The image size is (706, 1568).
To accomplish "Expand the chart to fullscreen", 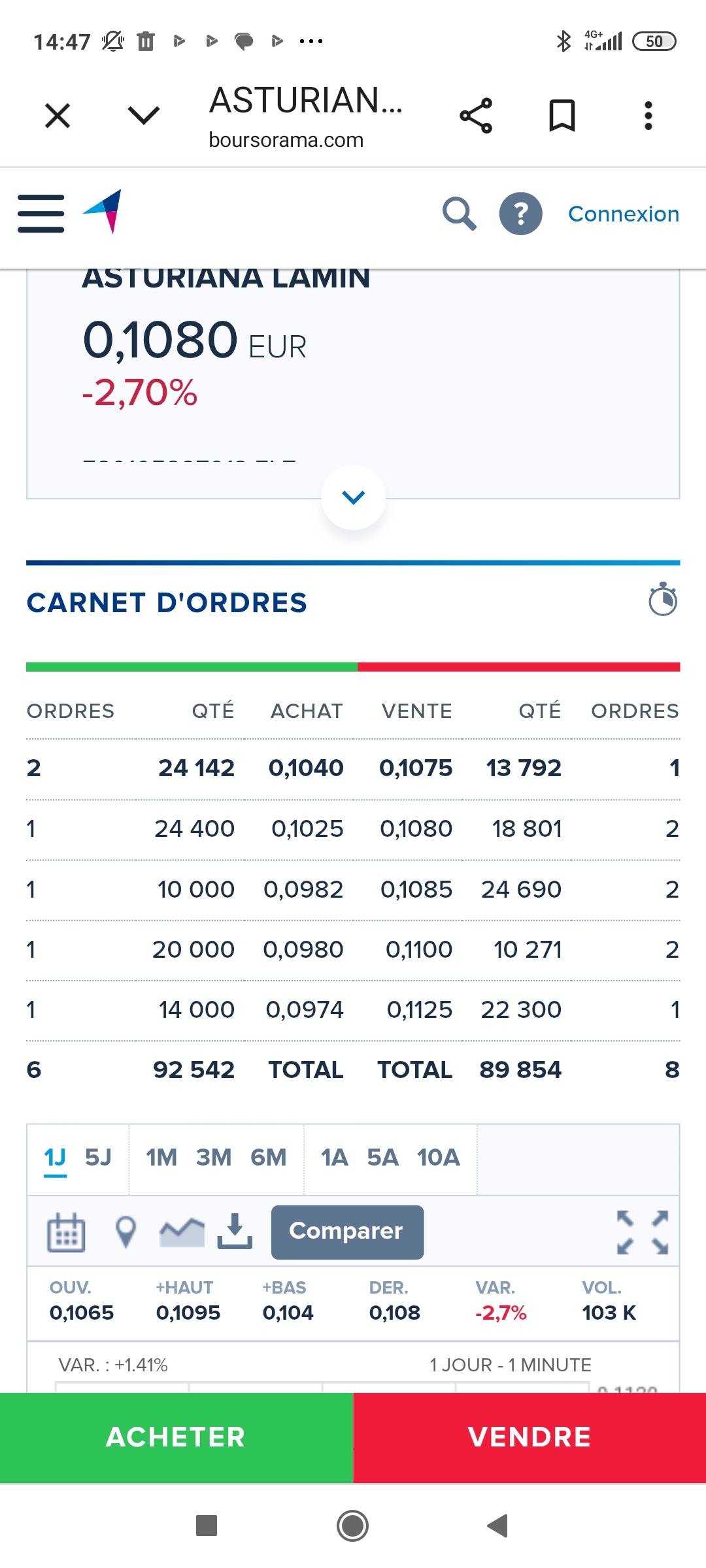I will coord(643,1232).
